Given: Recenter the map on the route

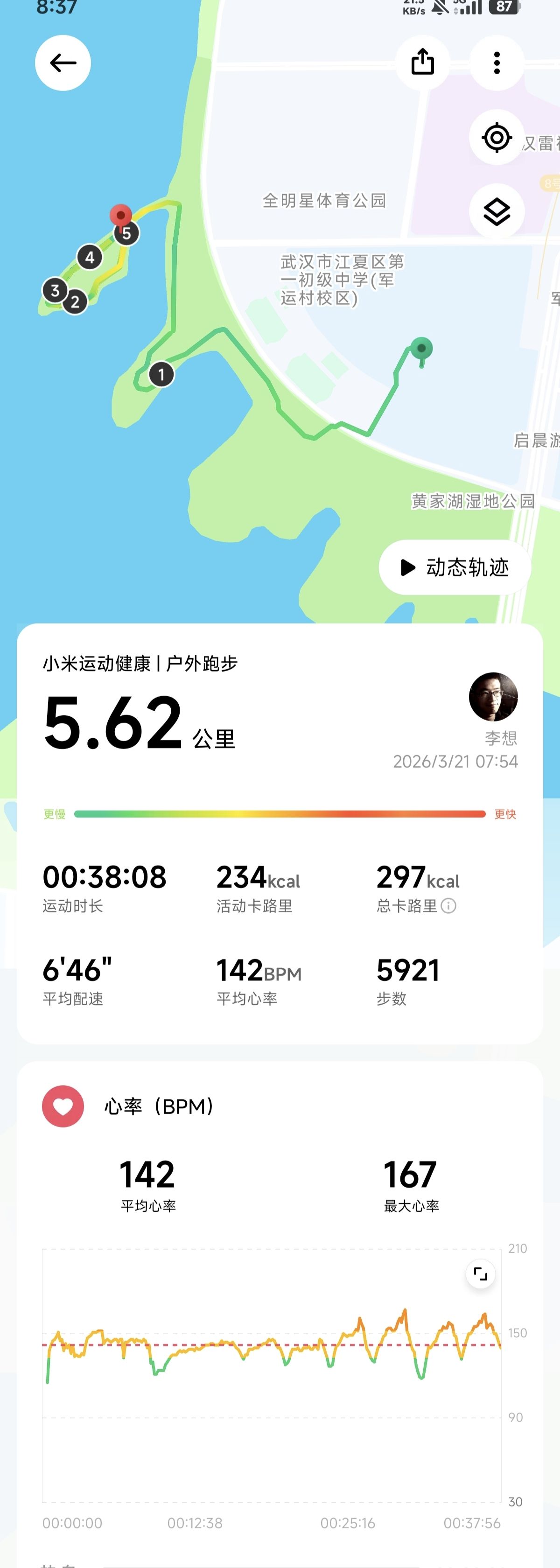Looking at the screenshot, I should click(497, 138).
